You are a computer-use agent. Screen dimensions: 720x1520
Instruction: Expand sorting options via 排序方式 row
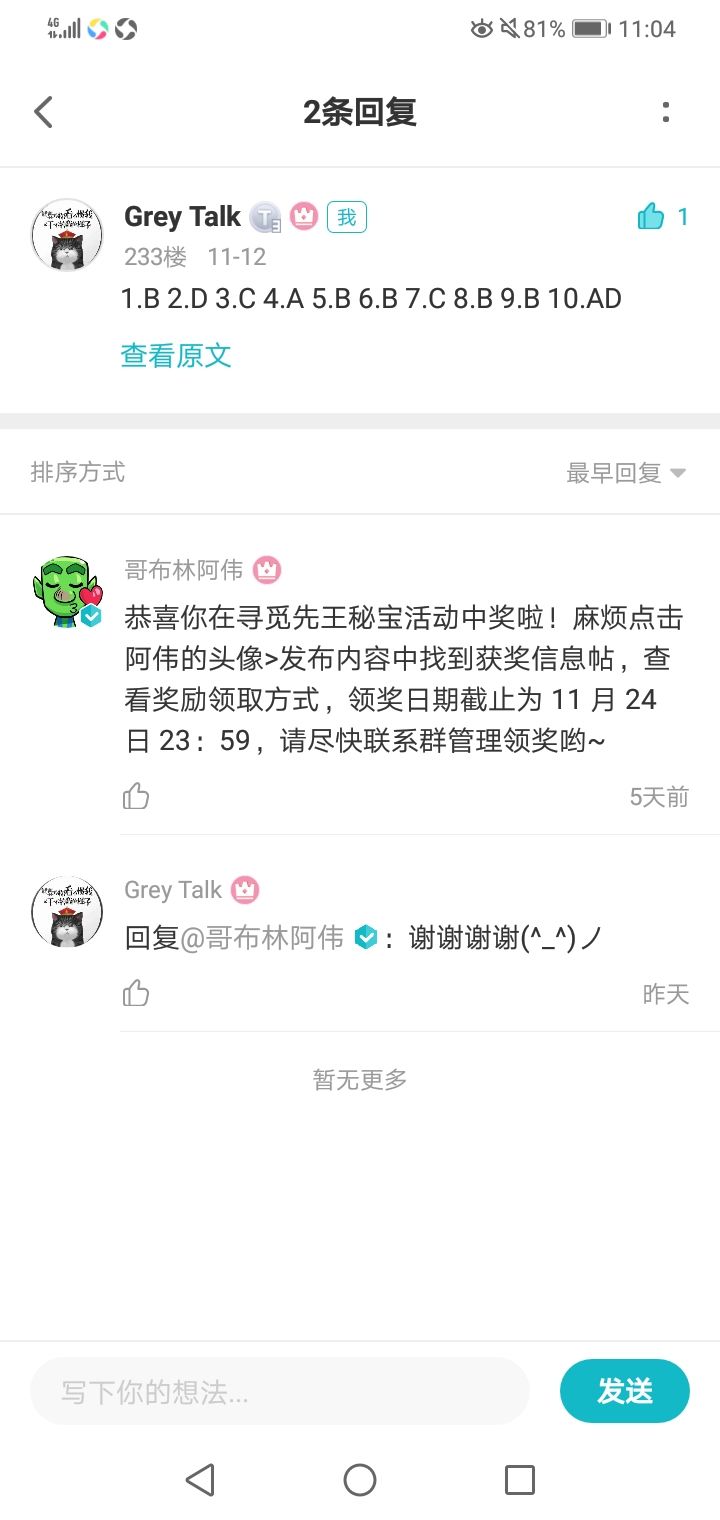point(77,471)
